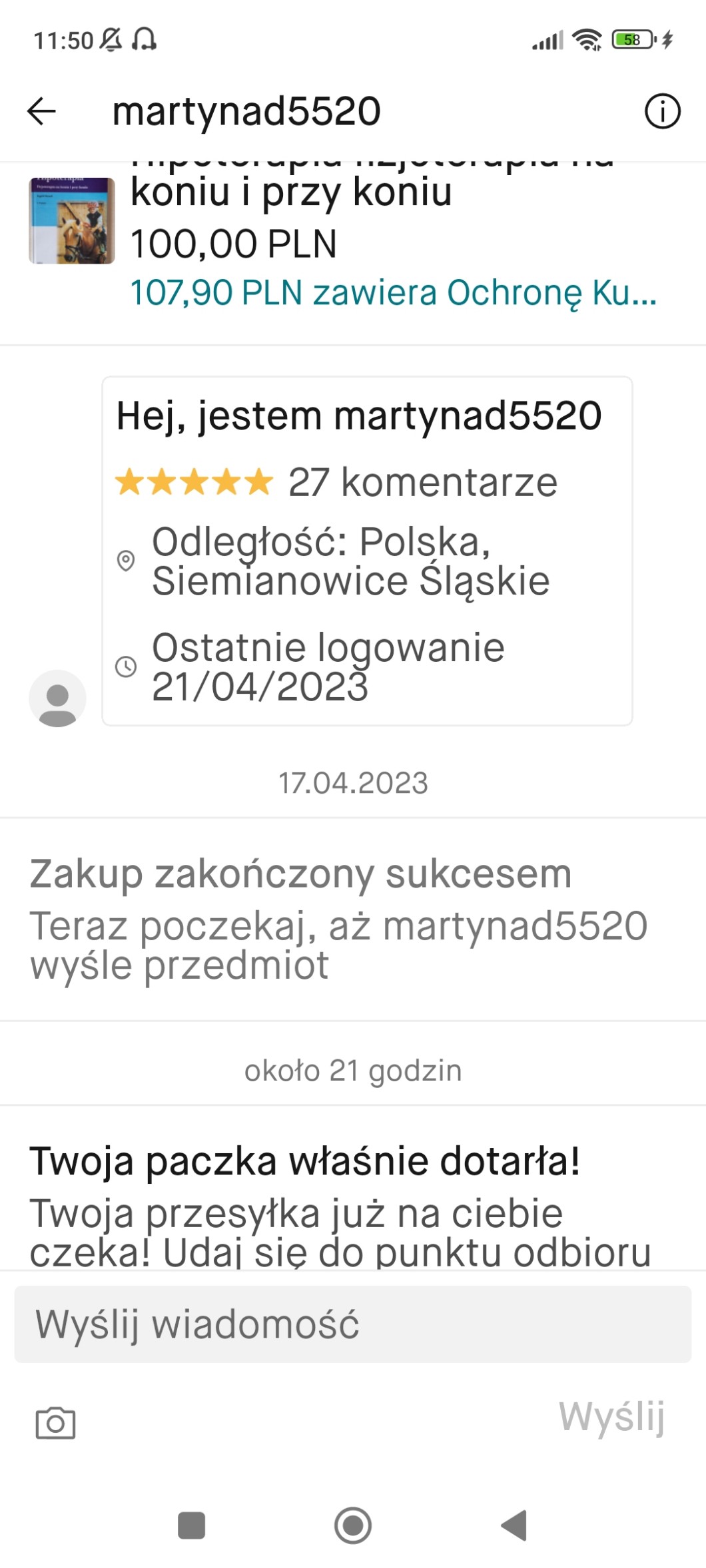Attach a photo with the camera icon

55,1424
